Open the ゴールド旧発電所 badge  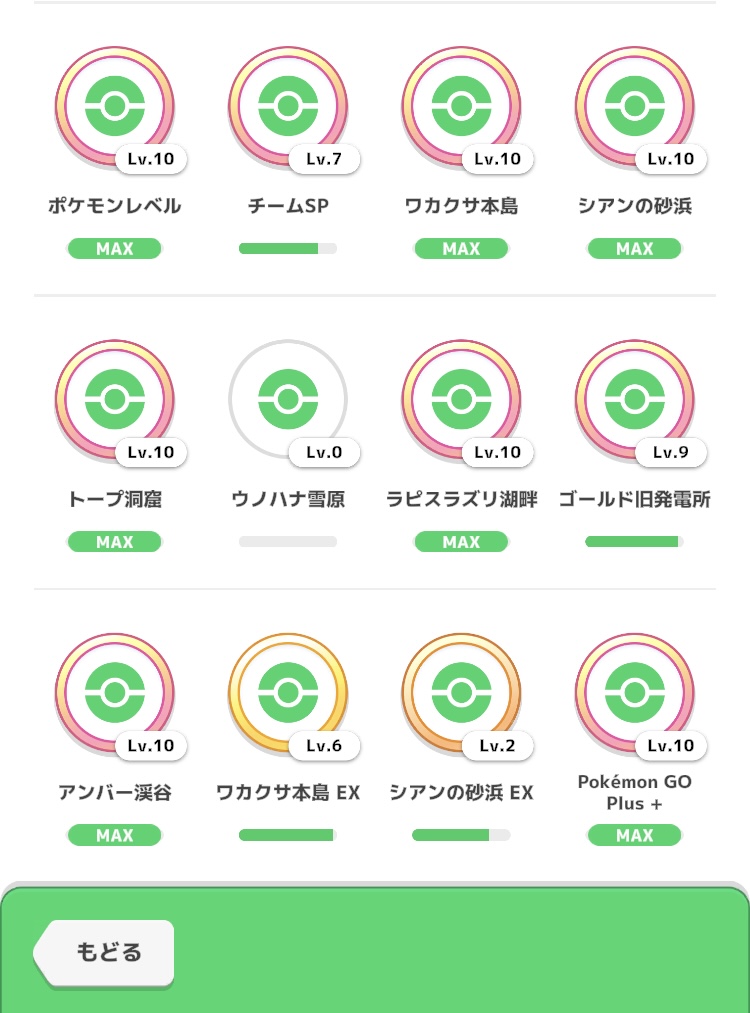pos(634,400)
